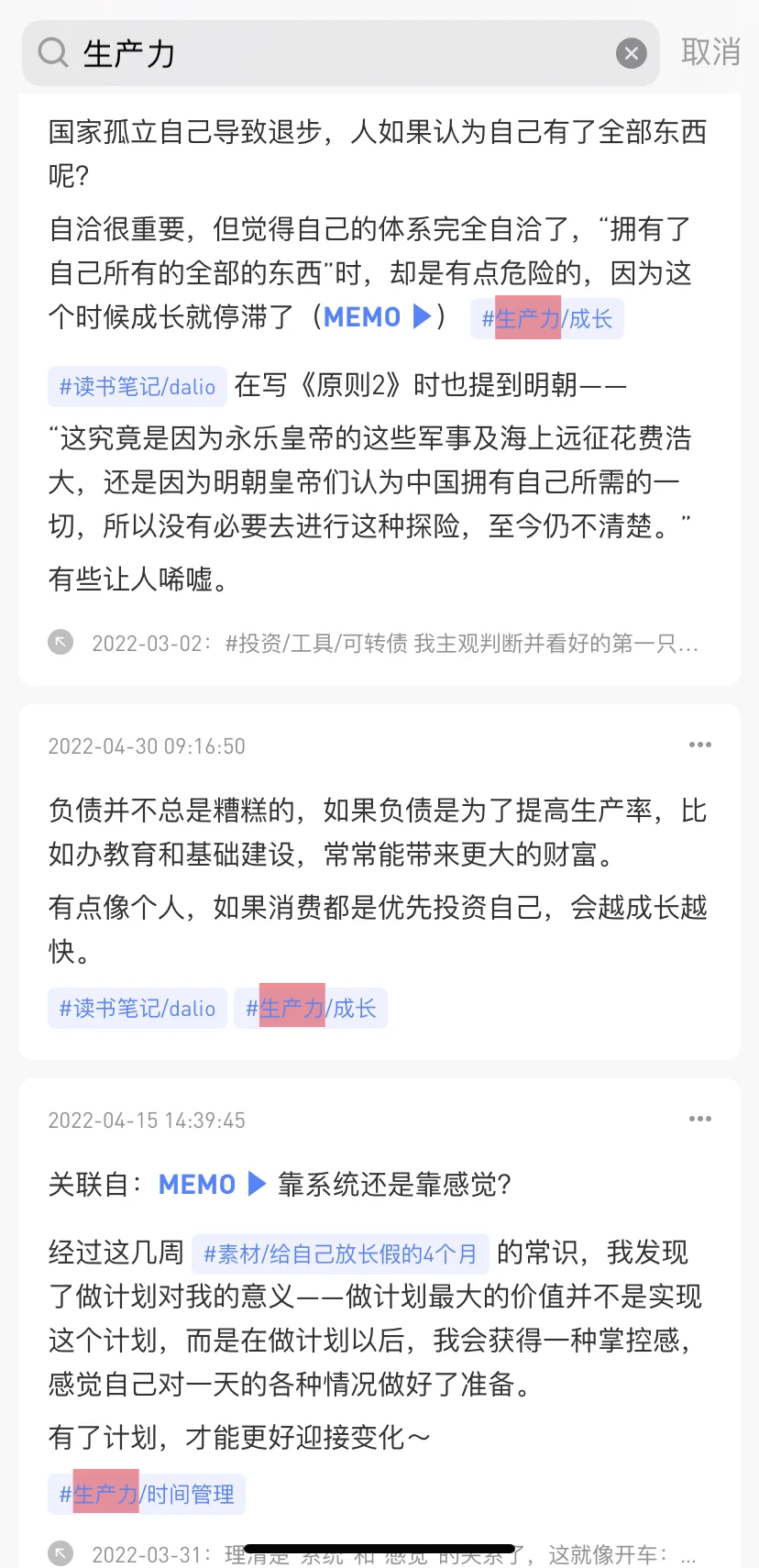This screenshot has width=759, height=1568.
Task: Open the more options menu for the 2022-04-15 memo
Action: [x=700, y=1119]
